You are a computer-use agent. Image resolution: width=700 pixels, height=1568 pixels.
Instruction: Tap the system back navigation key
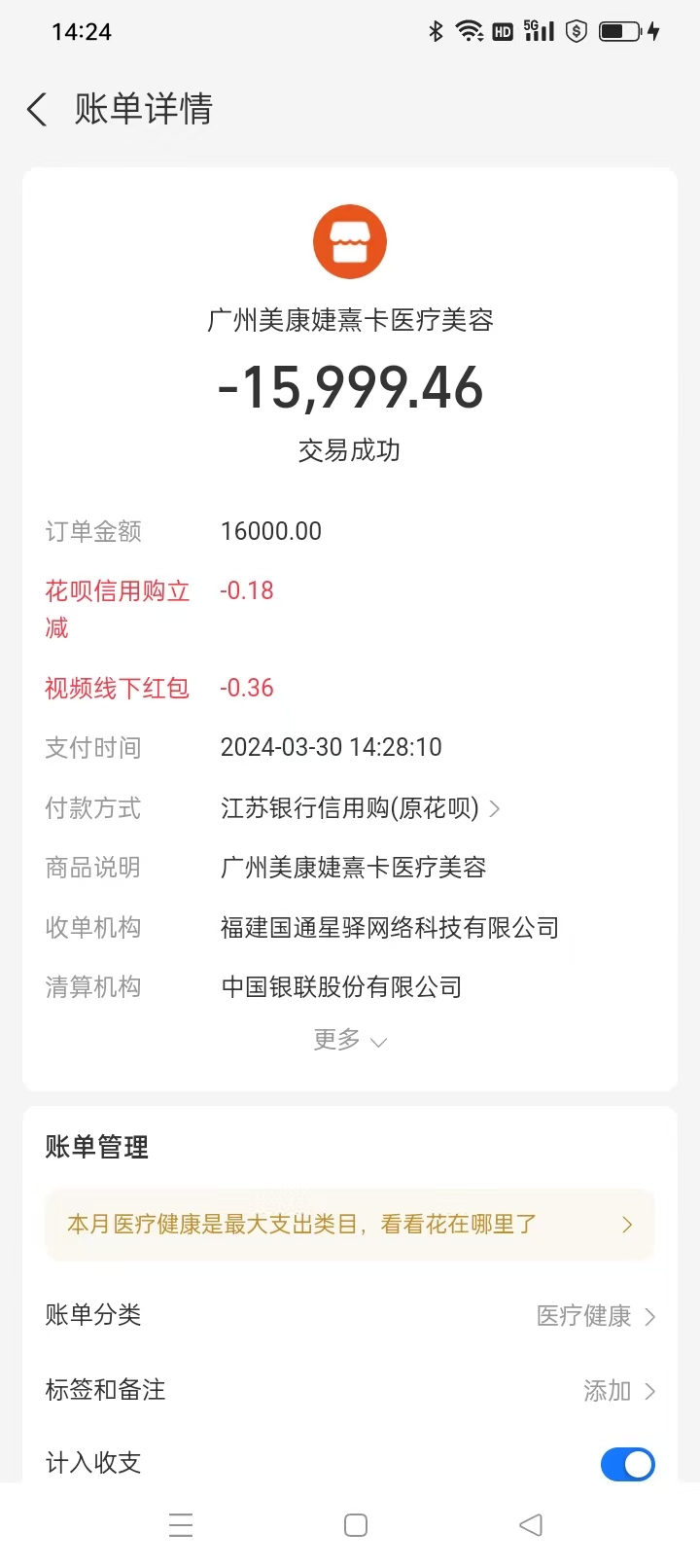click(528, 1524)
